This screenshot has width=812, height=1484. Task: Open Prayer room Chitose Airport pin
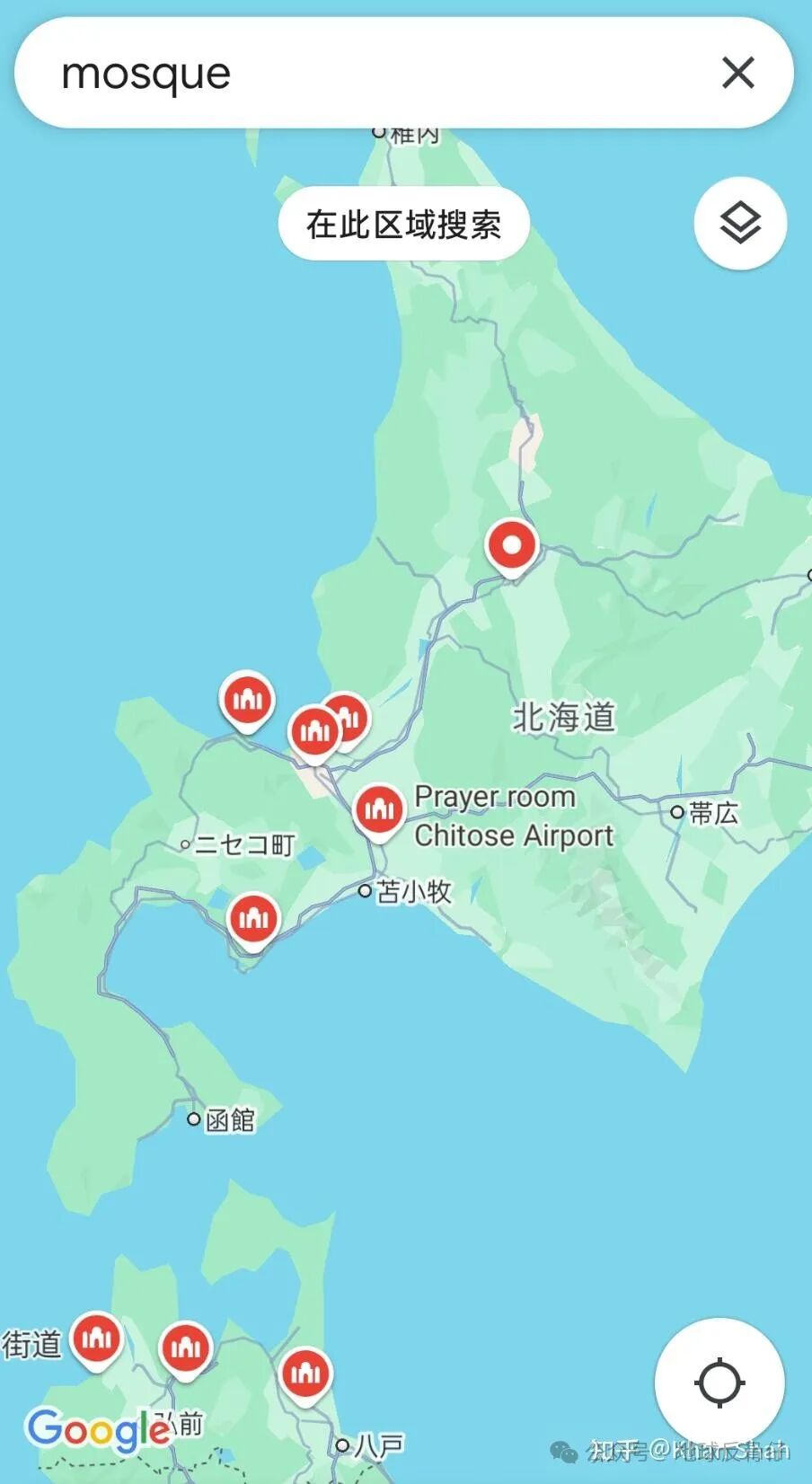point(379,812)
